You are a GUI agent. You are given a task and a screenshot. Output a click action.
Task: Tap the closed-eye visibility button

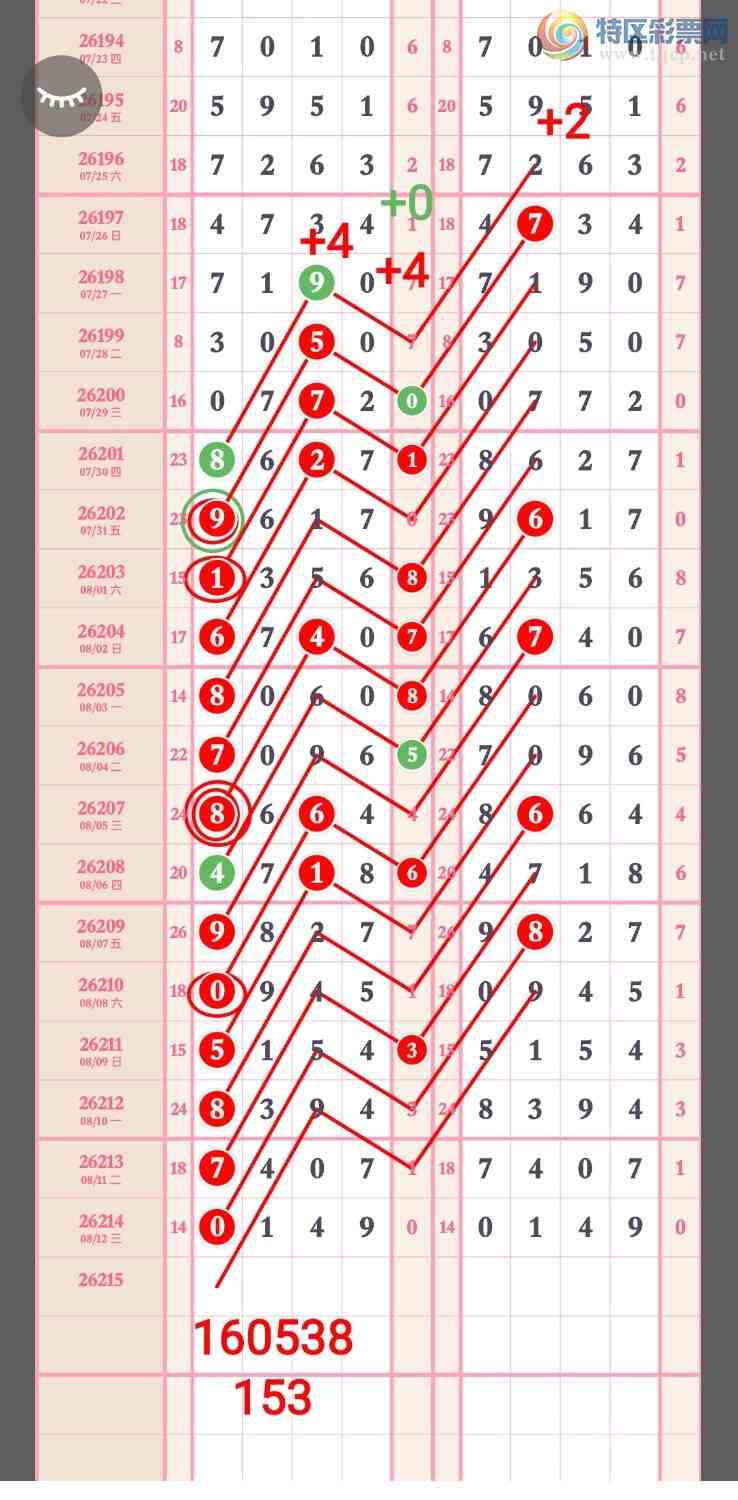pos(62,96)
